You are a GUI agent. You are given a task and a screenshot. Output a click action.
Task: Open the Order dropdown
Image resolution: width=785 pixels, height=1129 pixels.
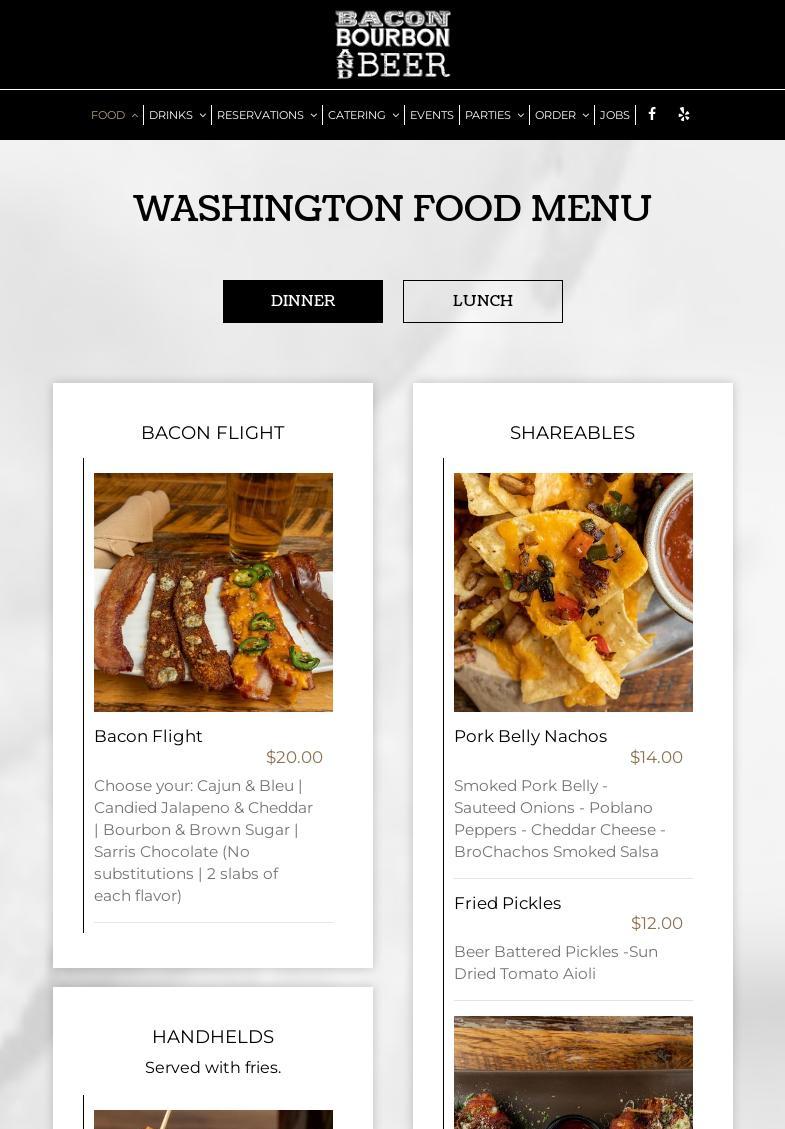(x=562, y=115)
